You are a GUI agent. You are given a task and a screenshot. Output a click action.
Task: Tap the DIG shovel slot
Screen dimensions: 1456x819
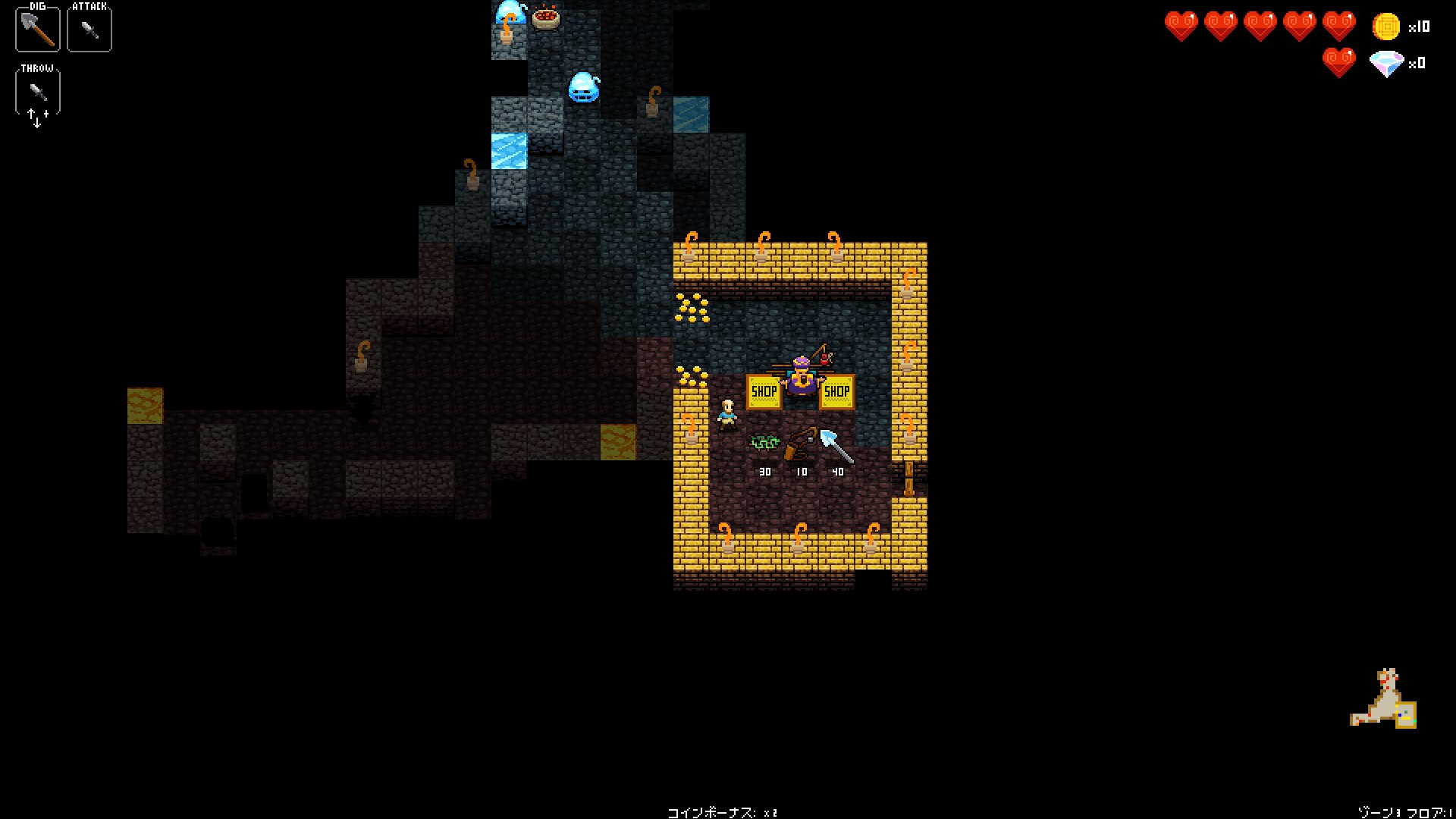pos(37,29)
